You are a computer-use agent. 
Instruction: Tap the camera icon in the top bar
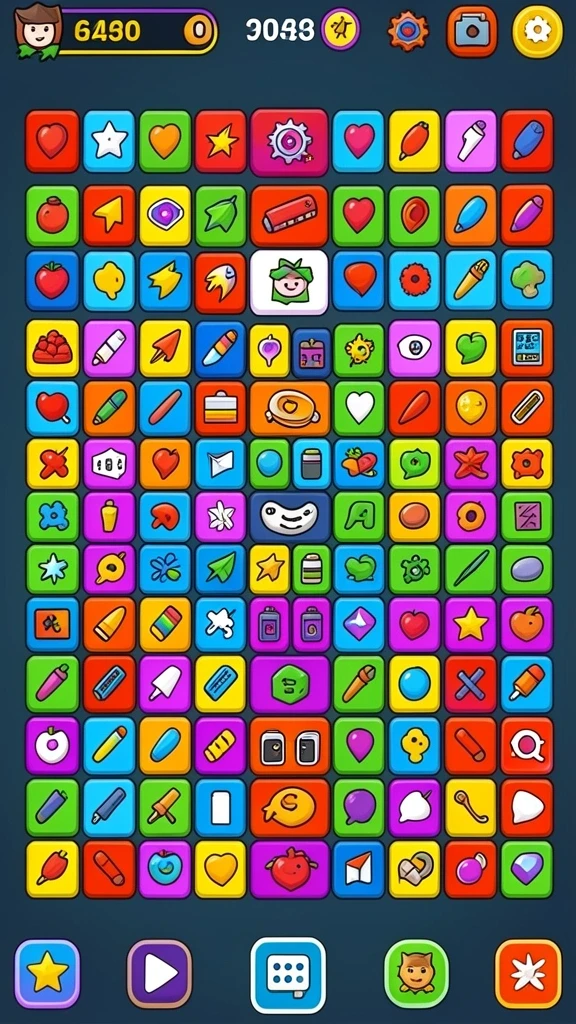(x=472, y=31)
